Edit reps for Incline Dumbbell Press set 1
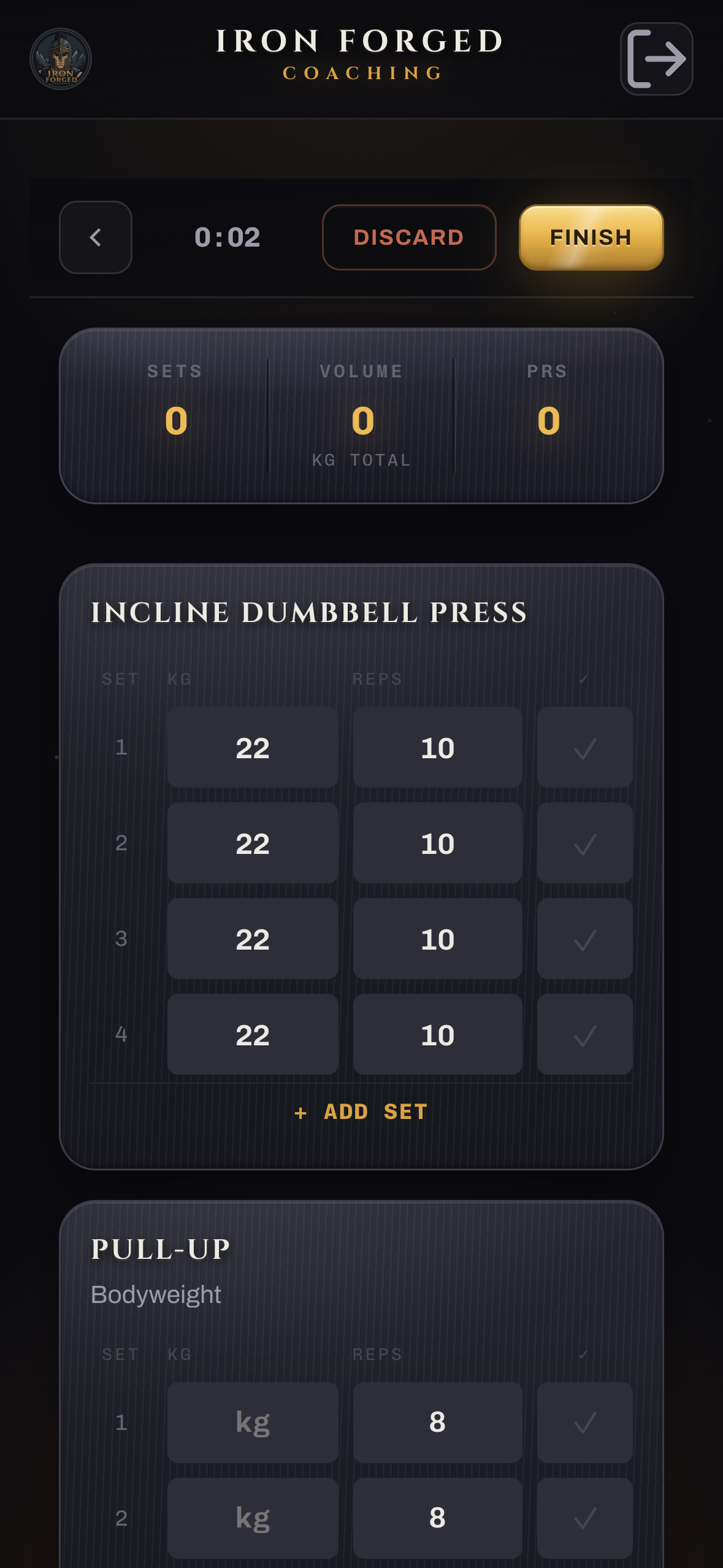 (438, 747)
